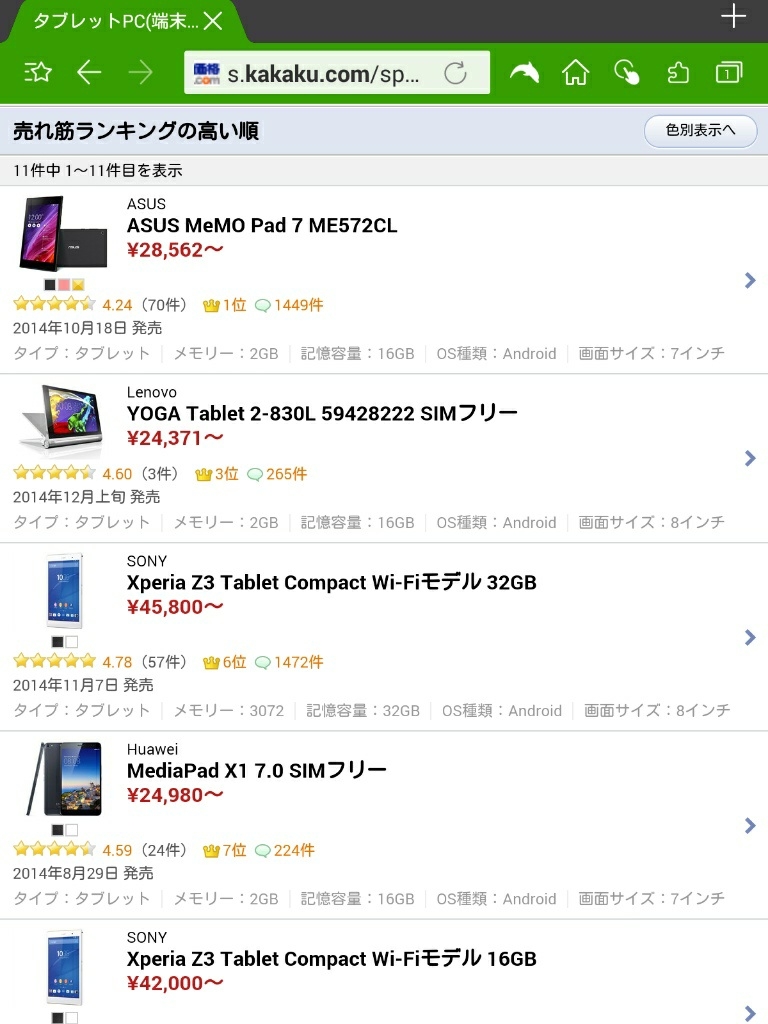This screenshot has height=1024, width=768.
Task: Show the open tabs list
Action: pyautogui.click(x=729, y=72)
